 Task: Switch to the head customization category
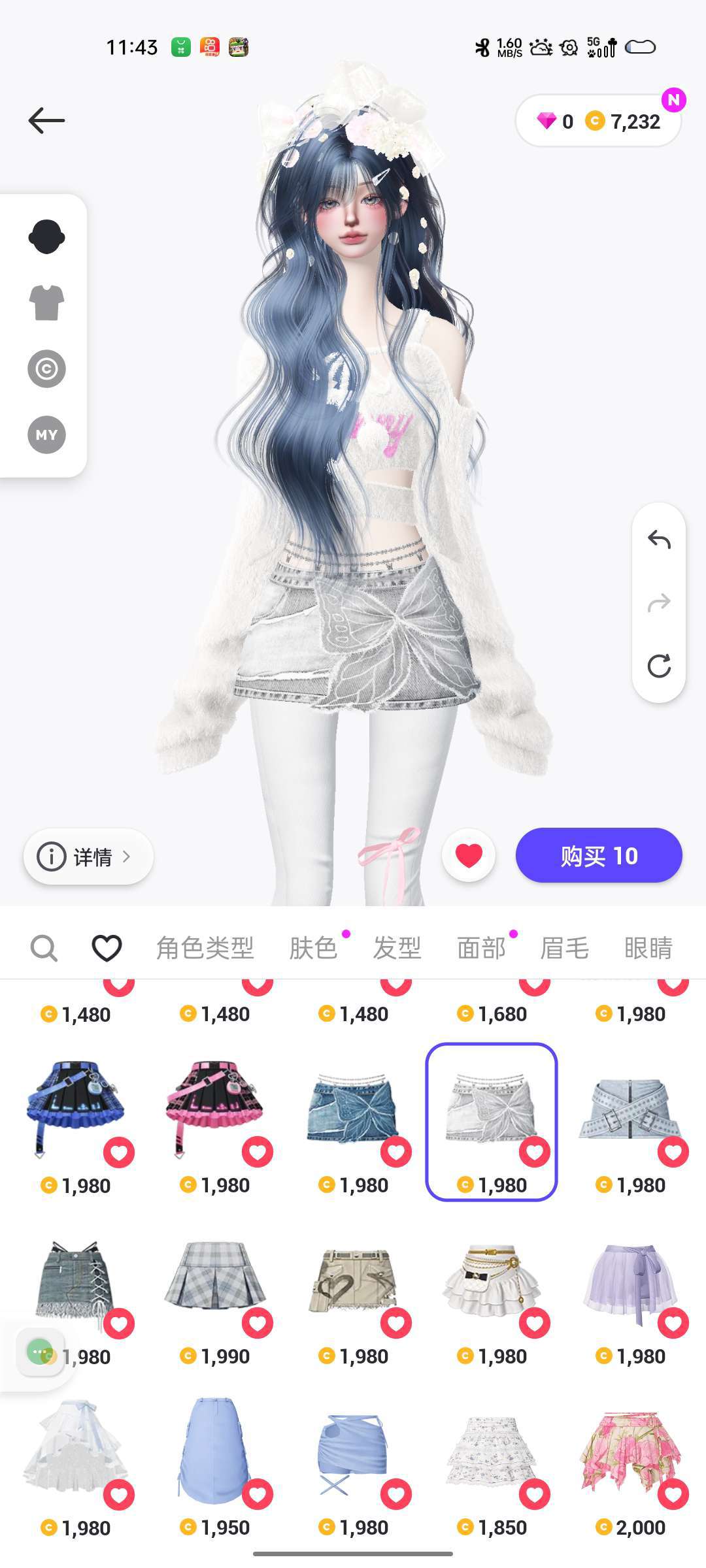tap(46, 237)
